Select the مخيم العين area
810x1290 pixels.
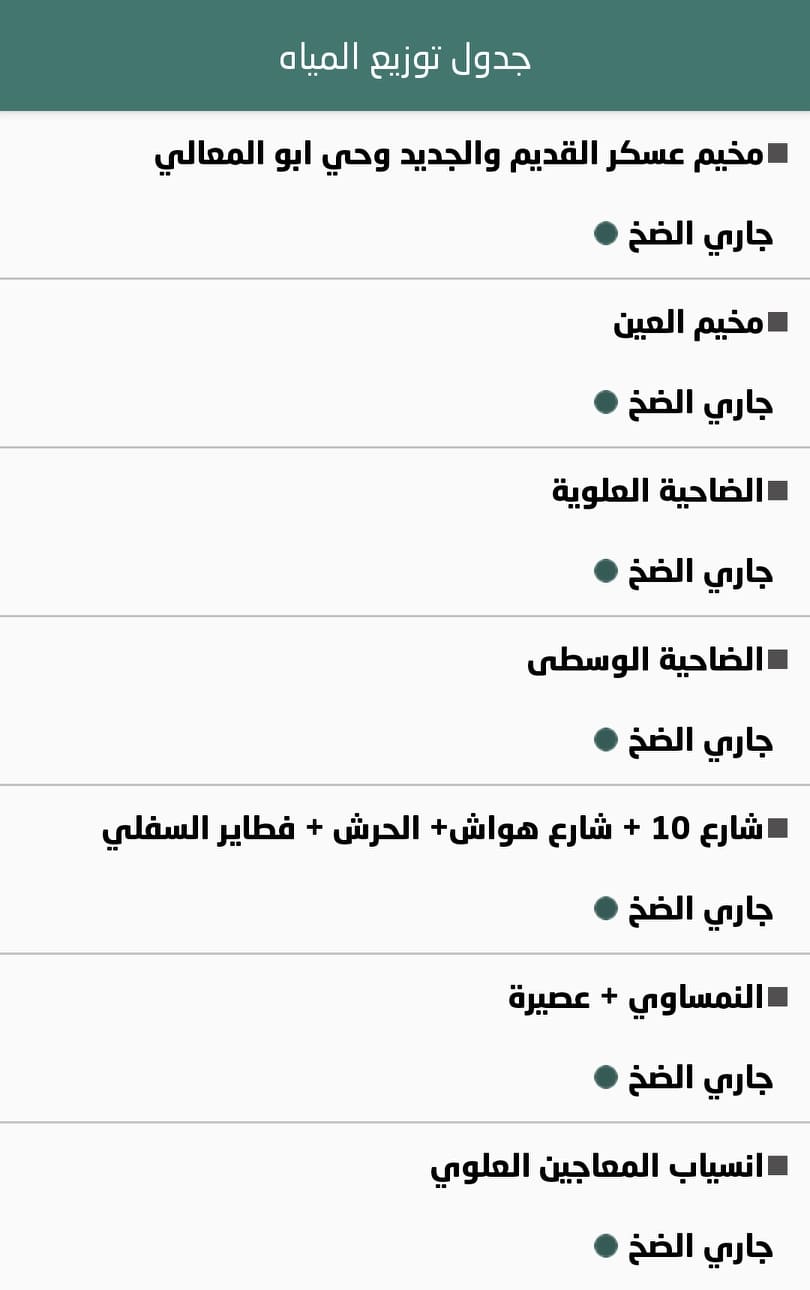[688, 323]
